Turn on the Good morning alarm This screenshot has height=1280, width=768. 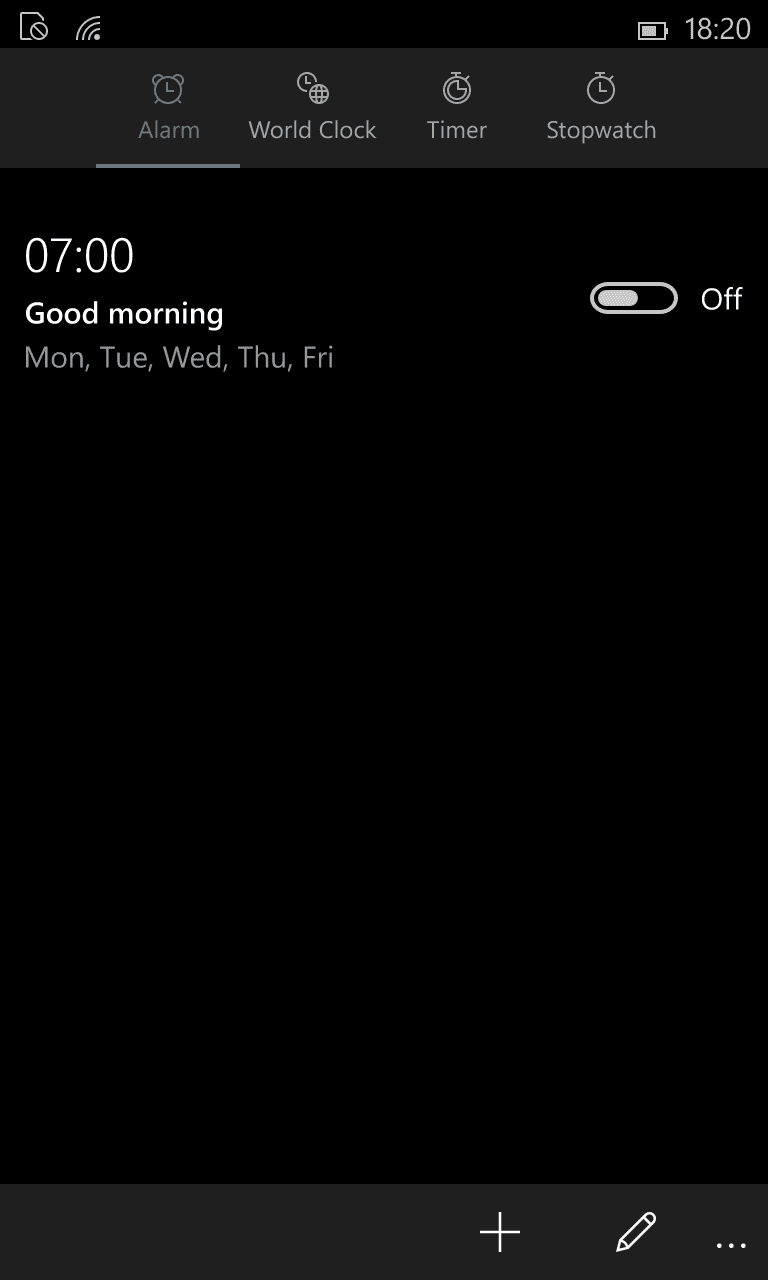point(634,299)
